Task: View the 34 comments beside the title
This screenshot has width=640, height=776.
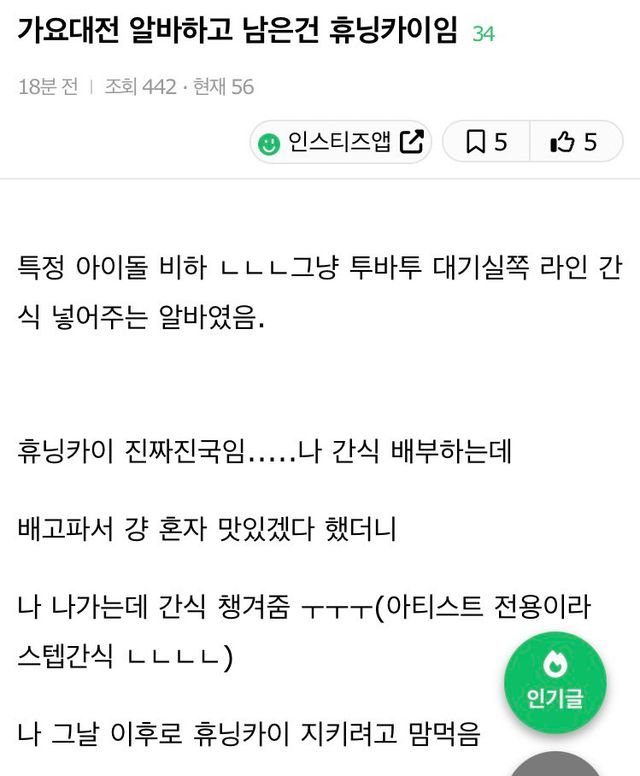Action: (x=484, y=34)
